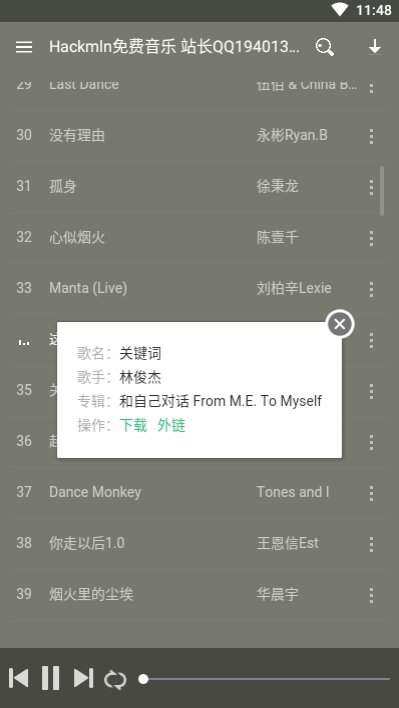Open the hamburger drawer menu
399x708 pixels.
tap(24, 47)
